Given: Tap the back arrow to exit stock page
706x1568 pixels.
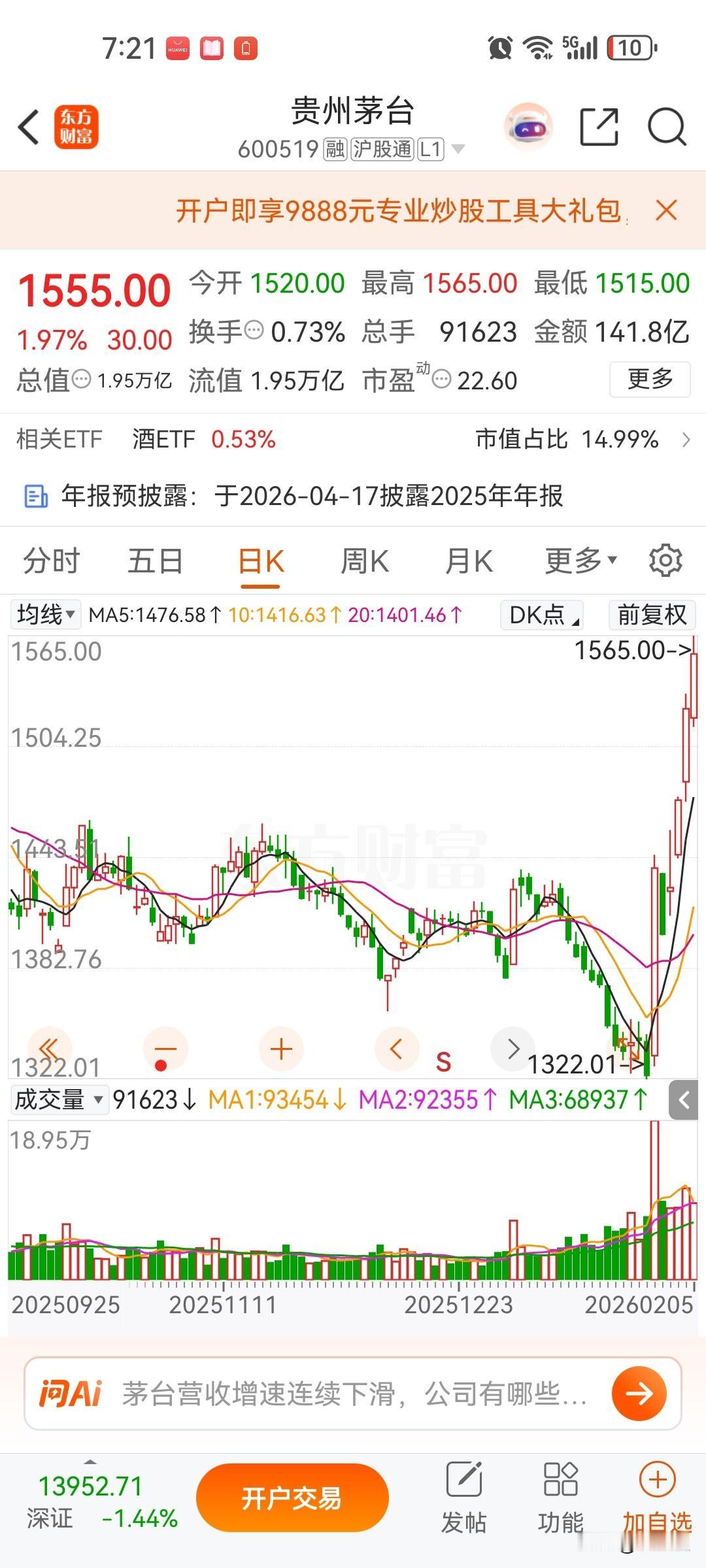Looking at the screenshot, I should pos(28,128).
